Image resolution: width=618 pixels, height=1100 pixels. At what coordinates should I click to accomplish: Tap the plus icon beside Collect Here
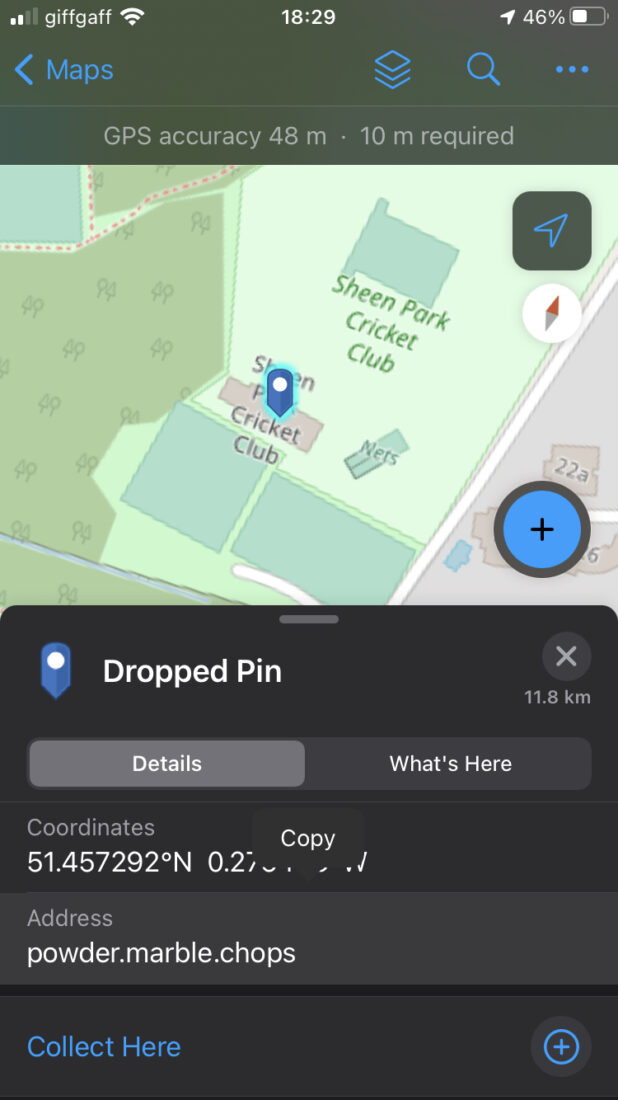[x=561, y=1047]
